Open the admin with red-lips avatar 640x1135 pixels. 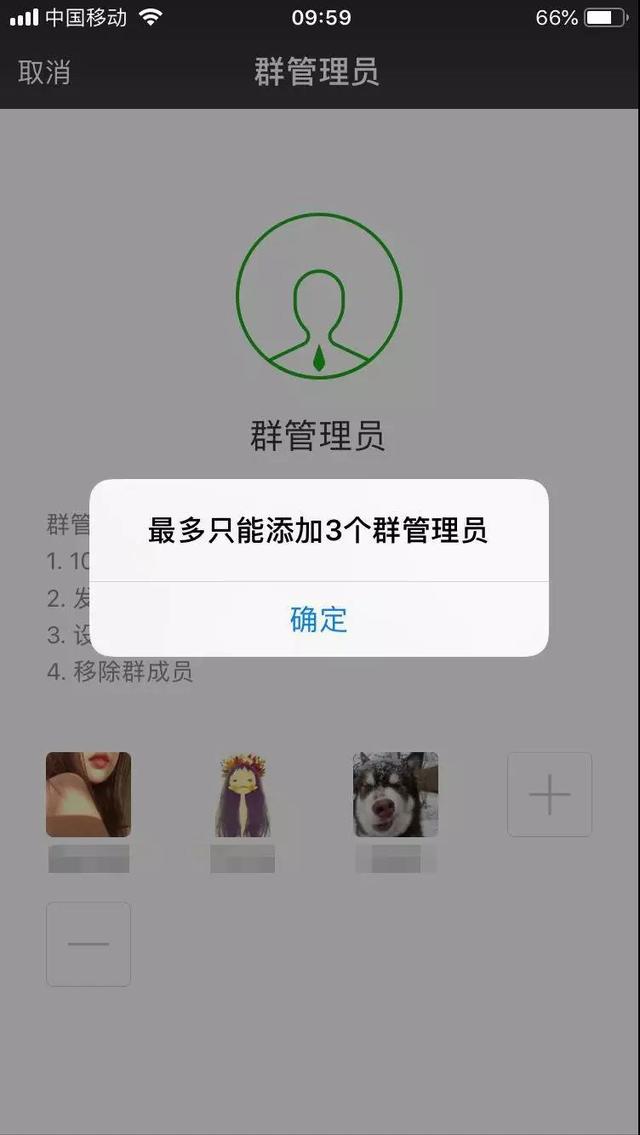[x=88, y=795]
